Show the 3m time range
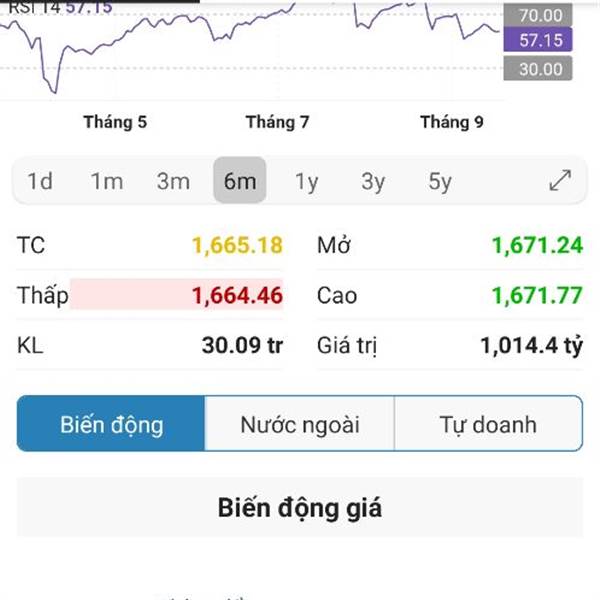The image size is (600, 600). pyautogui.click(x=173, y=181)
